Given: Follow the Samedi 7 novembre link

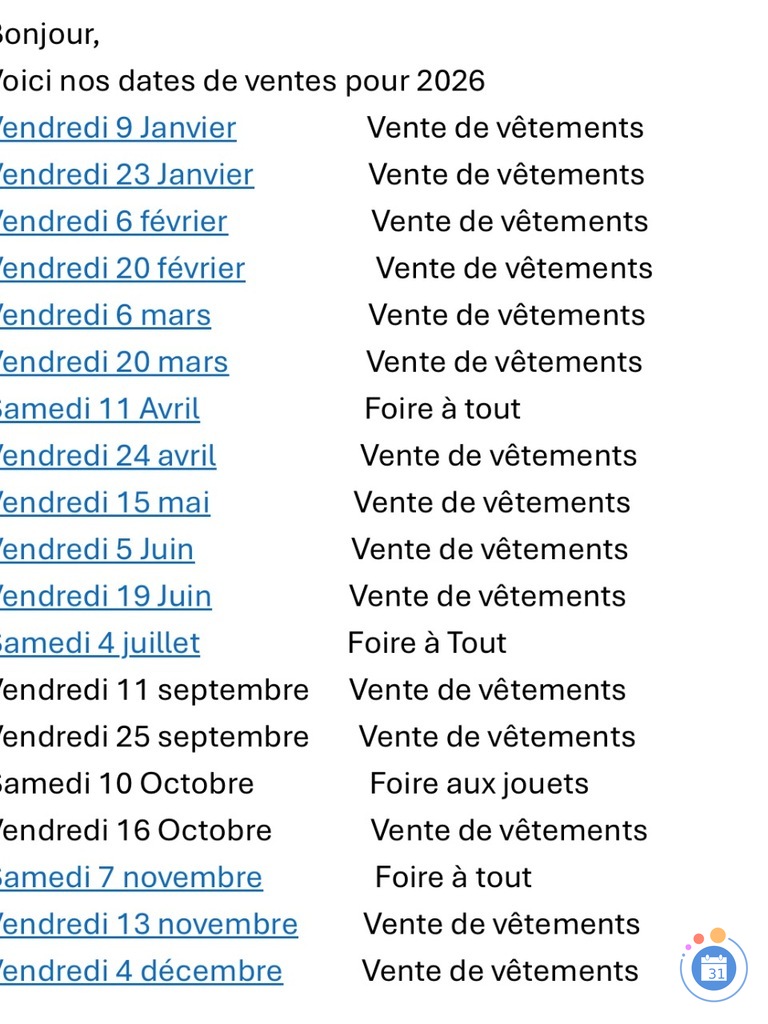Looking at the screenshot, I should (129, 878).
